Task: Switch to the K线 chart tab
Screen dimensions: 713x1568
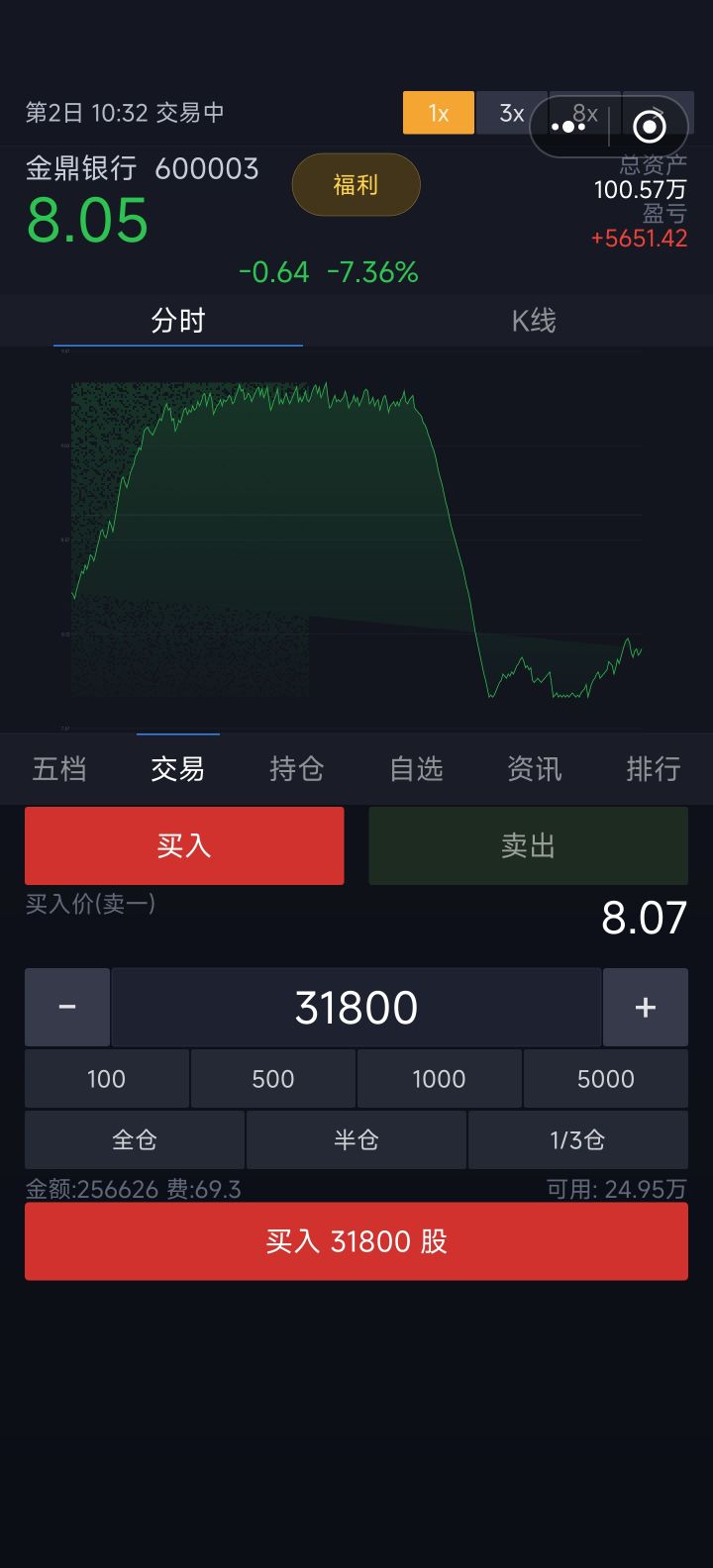Action: (534, 320)
